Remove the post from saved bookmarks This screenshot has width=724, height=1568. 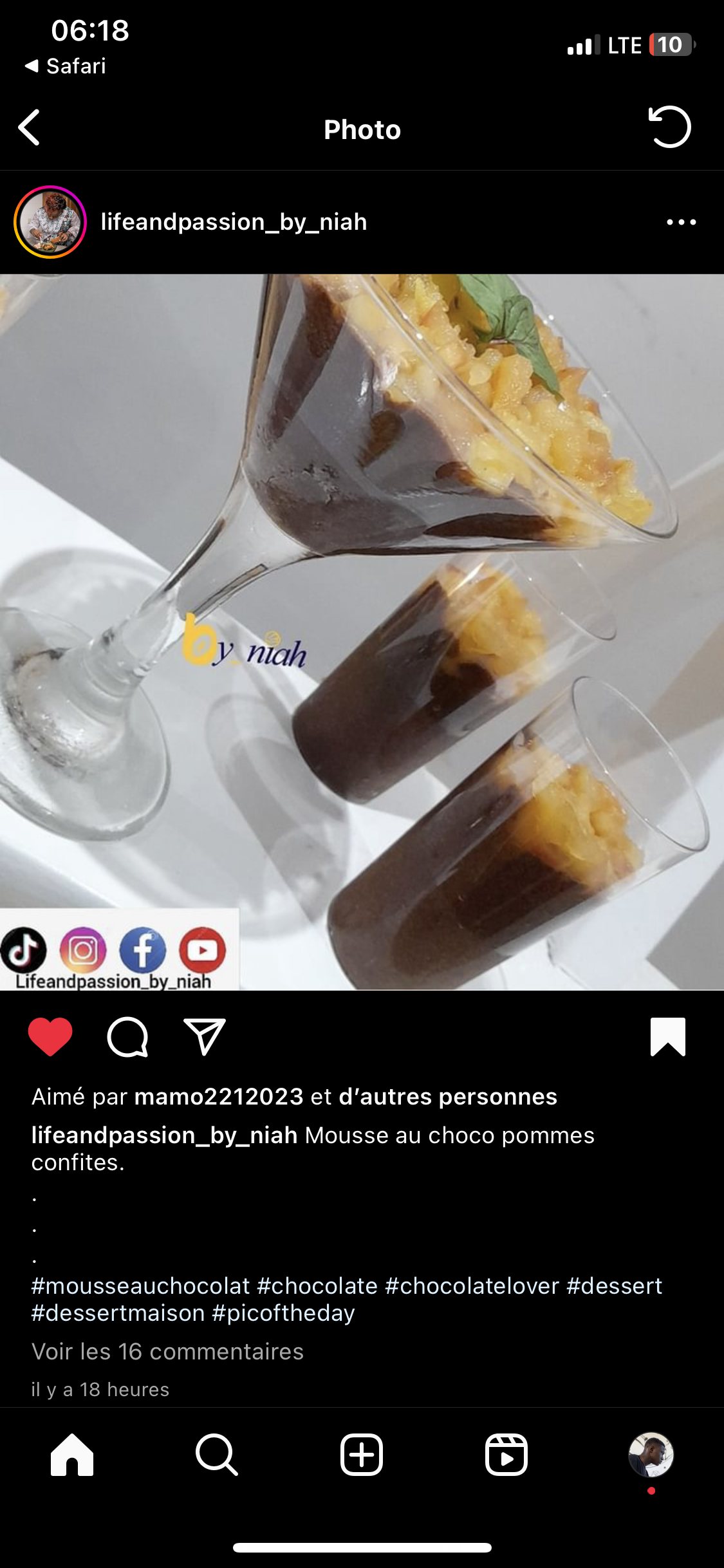[x=668, y=1036]
